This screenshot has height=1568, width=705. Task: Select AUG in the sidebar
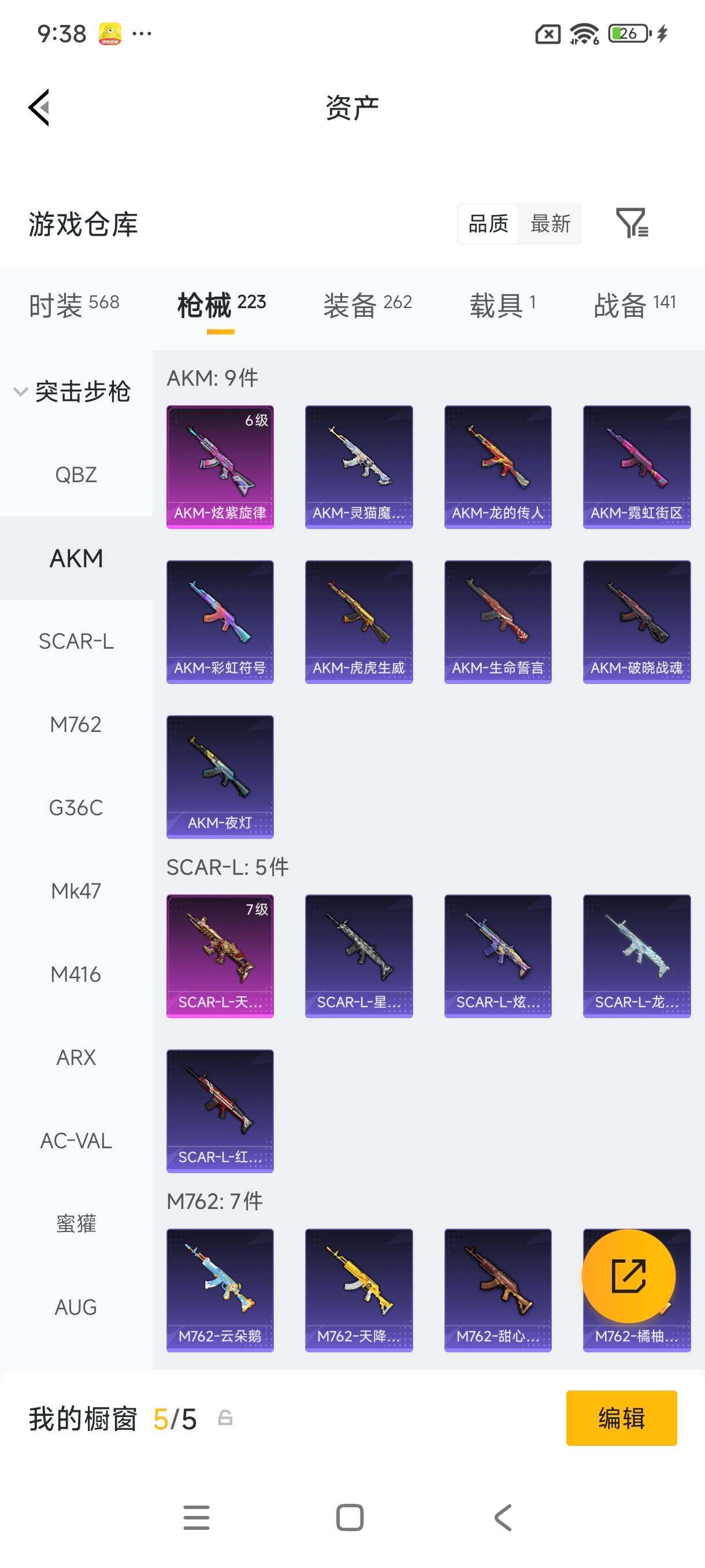(x=76, y=1307)
